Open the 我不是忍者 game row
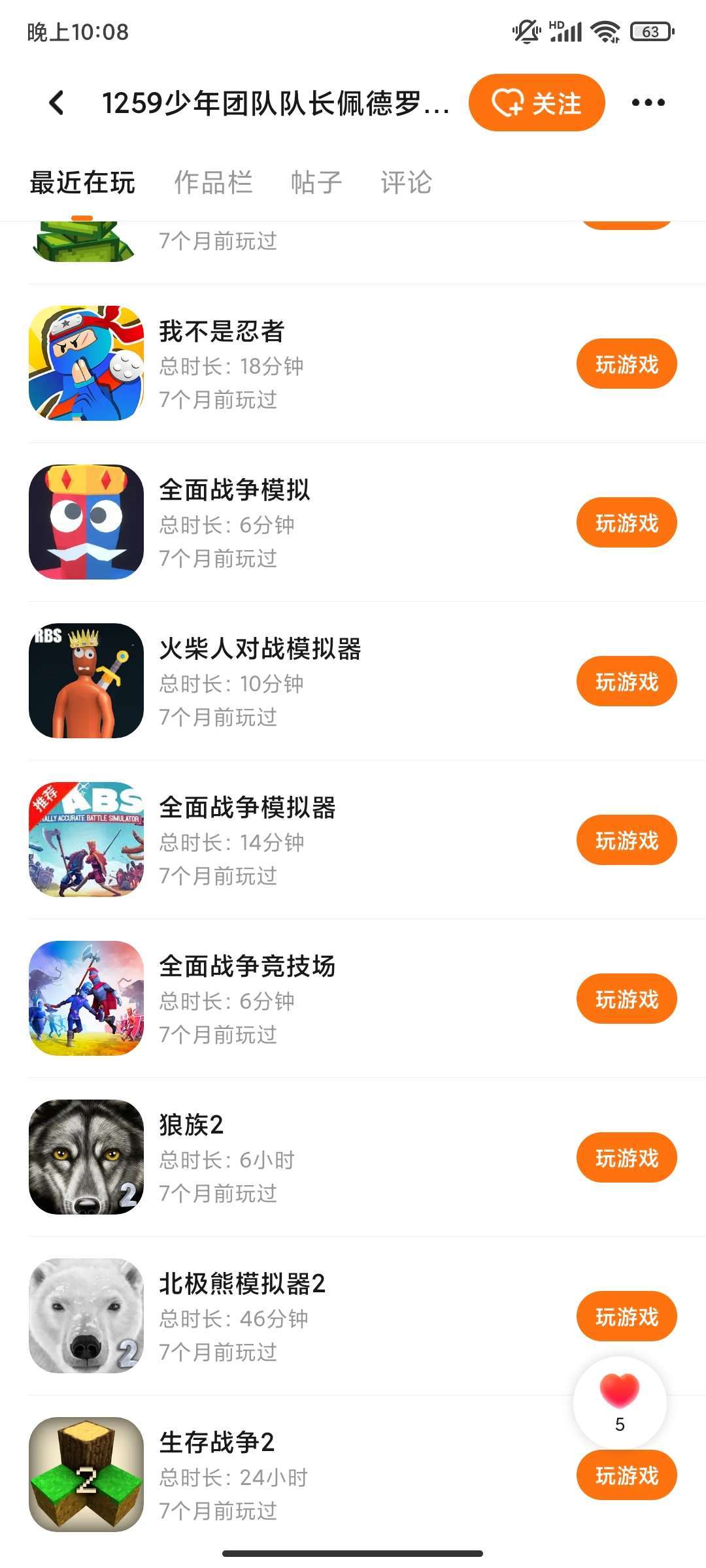 pos(261,364)
